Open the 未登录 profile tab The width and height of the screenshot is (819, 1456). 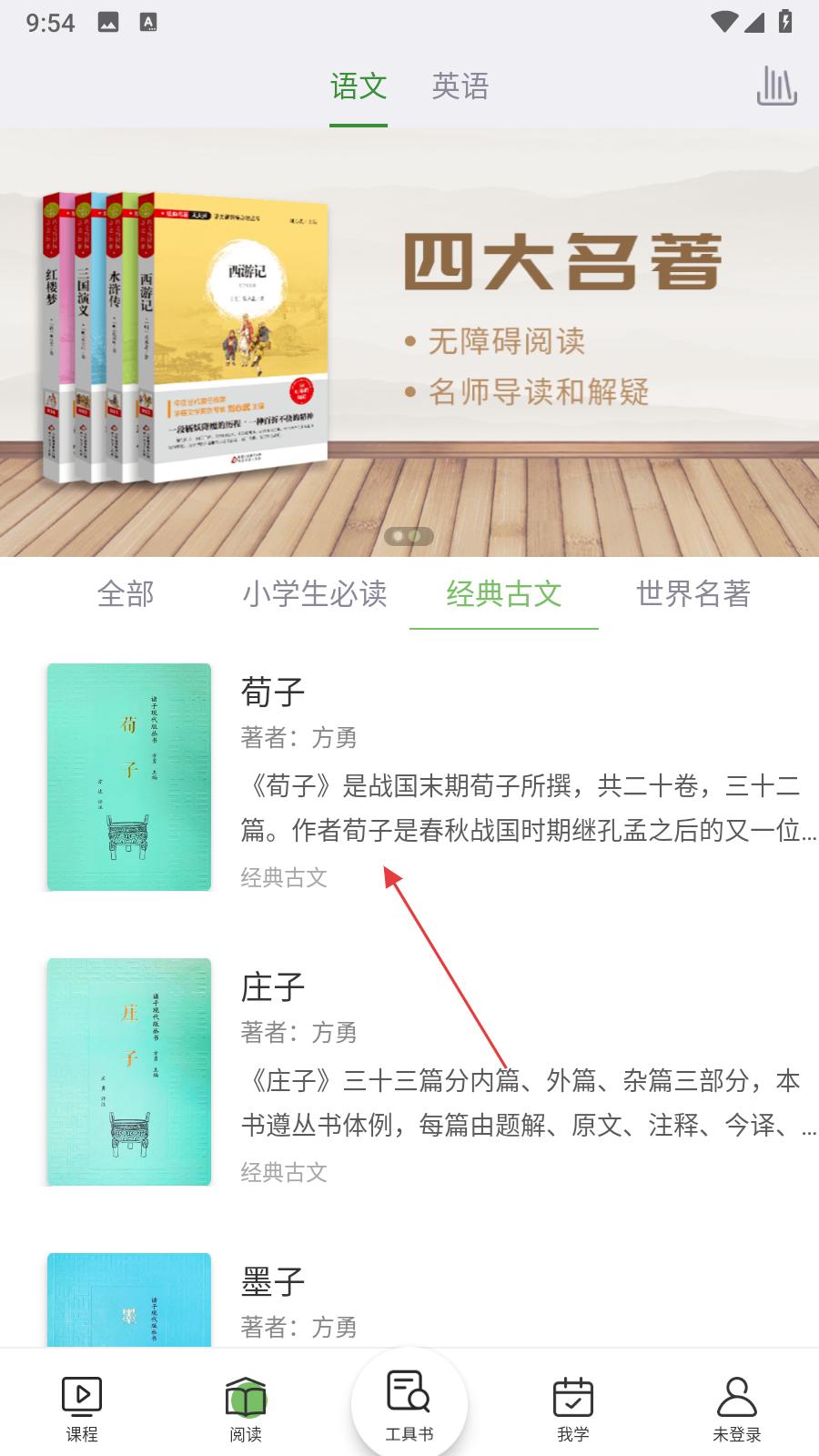[x=737, y=1408]
